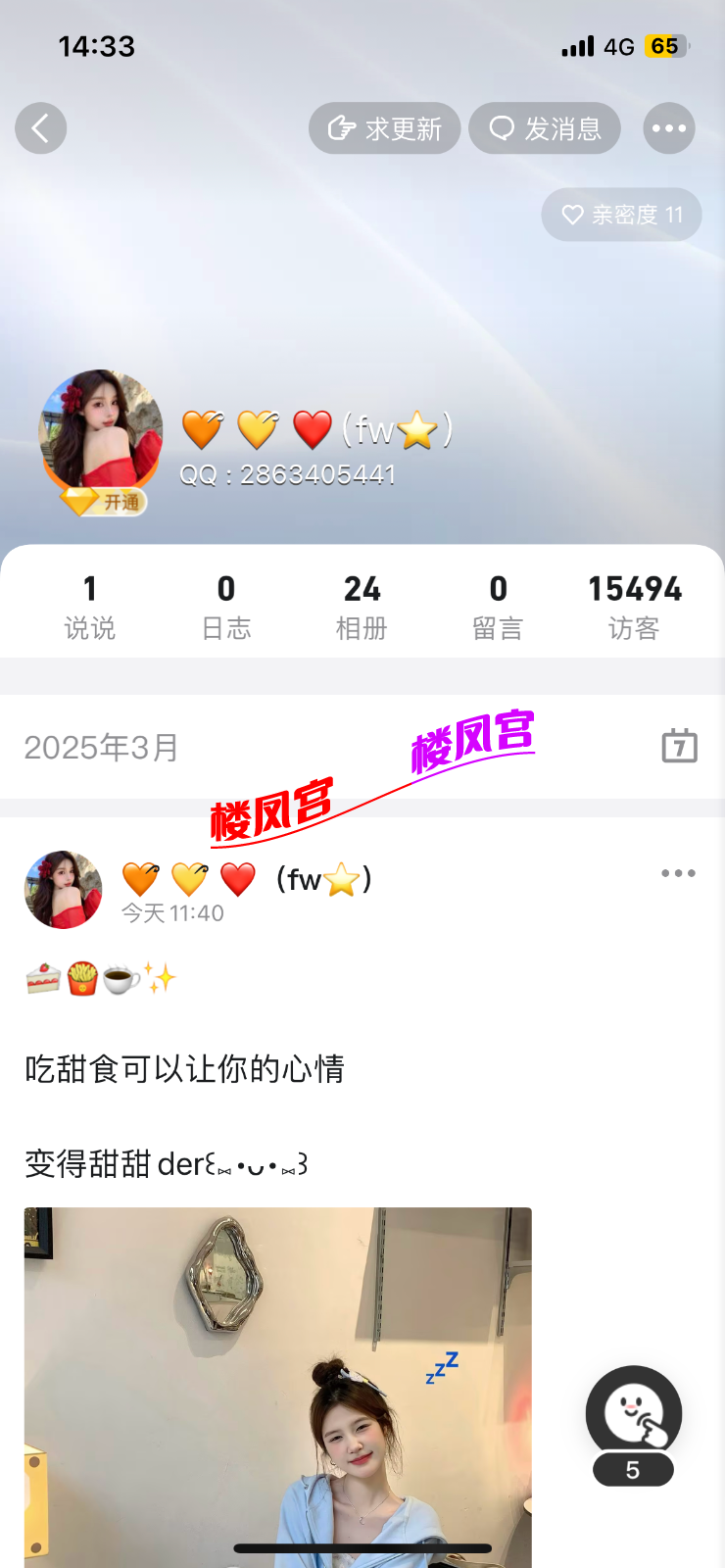Send a message via 发消息
Image resolution: width=725 pixels, height=1568 pixels.
(x=545, y=128)
